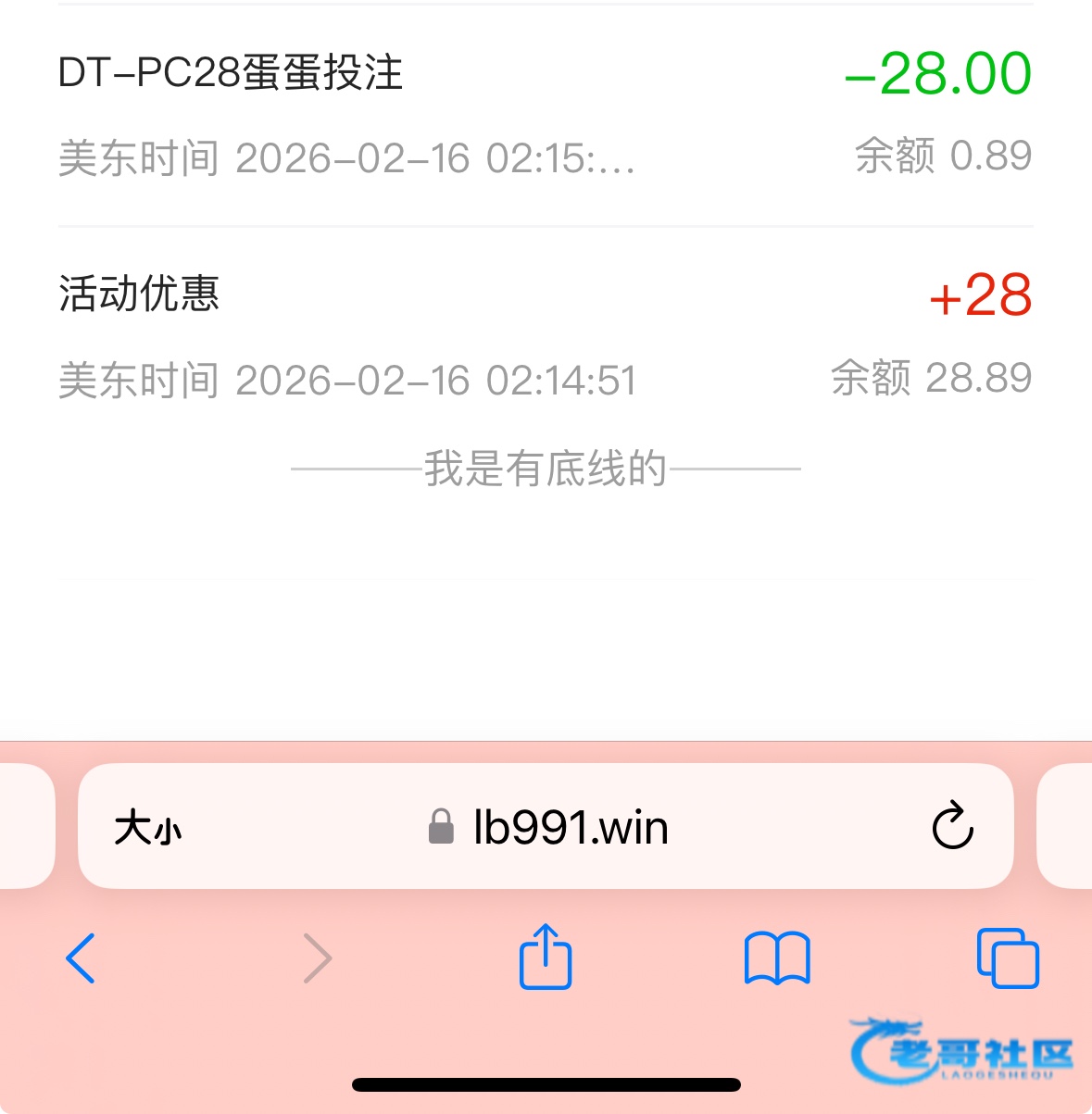The height and width of the screenshot is (1114, 1092).
Task: Share this page via share icon
Action: tap(546, 958)
